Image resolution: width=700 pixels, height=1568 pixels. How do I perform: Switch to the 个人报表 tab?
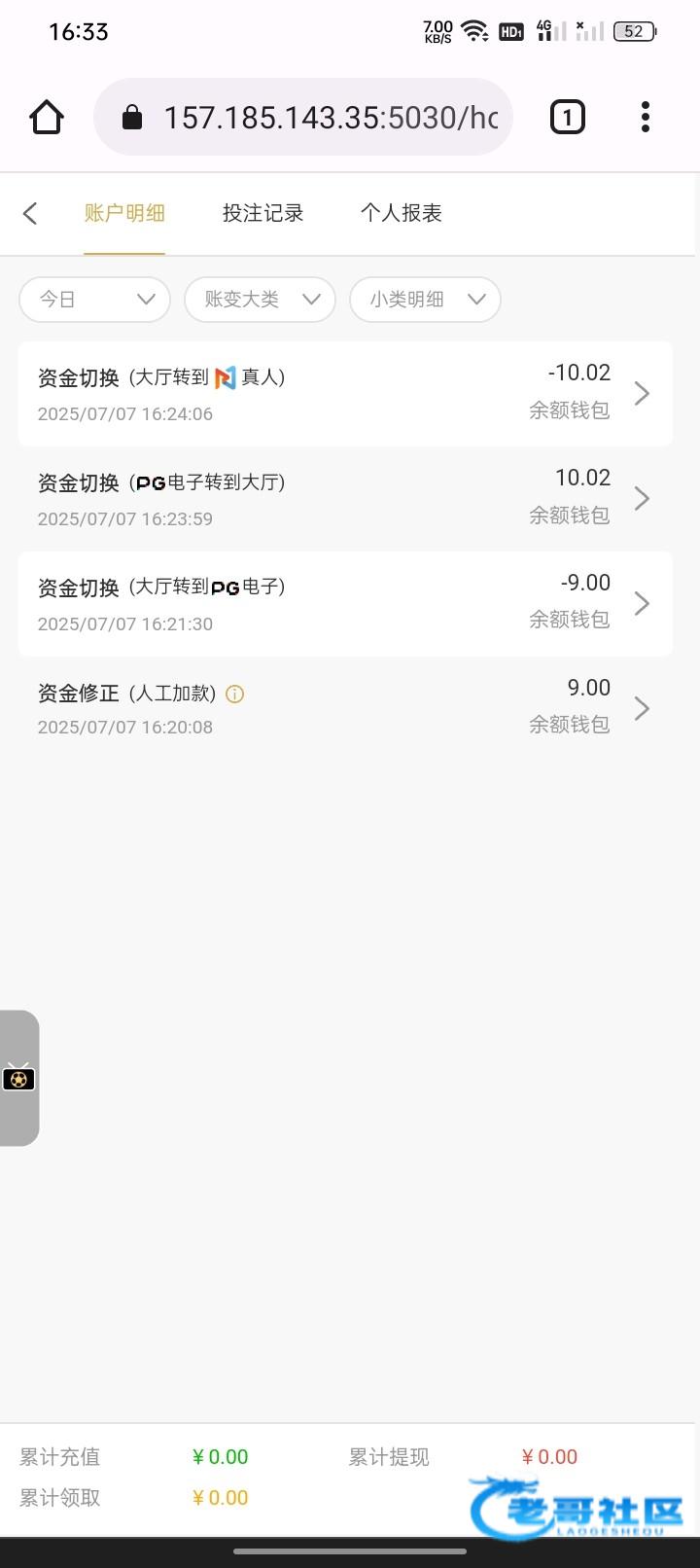tap(401, 213)
